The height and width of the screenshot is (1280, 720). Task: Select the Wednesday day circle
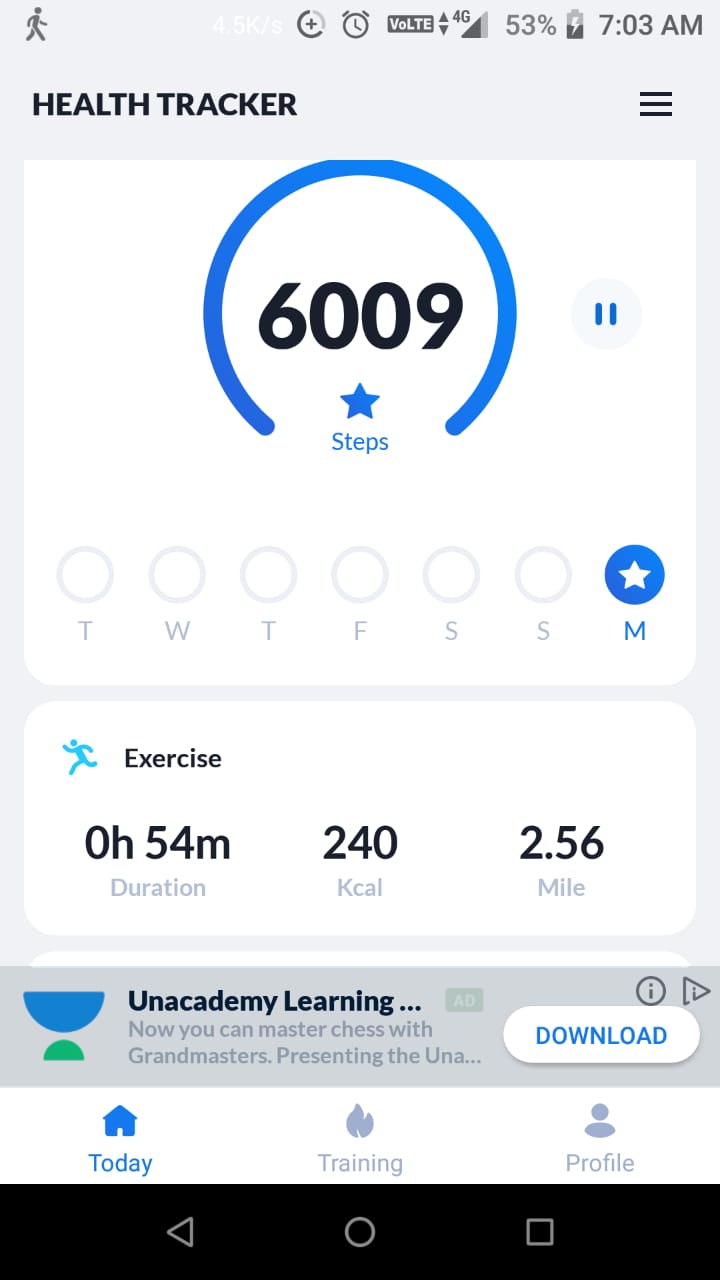177,575
